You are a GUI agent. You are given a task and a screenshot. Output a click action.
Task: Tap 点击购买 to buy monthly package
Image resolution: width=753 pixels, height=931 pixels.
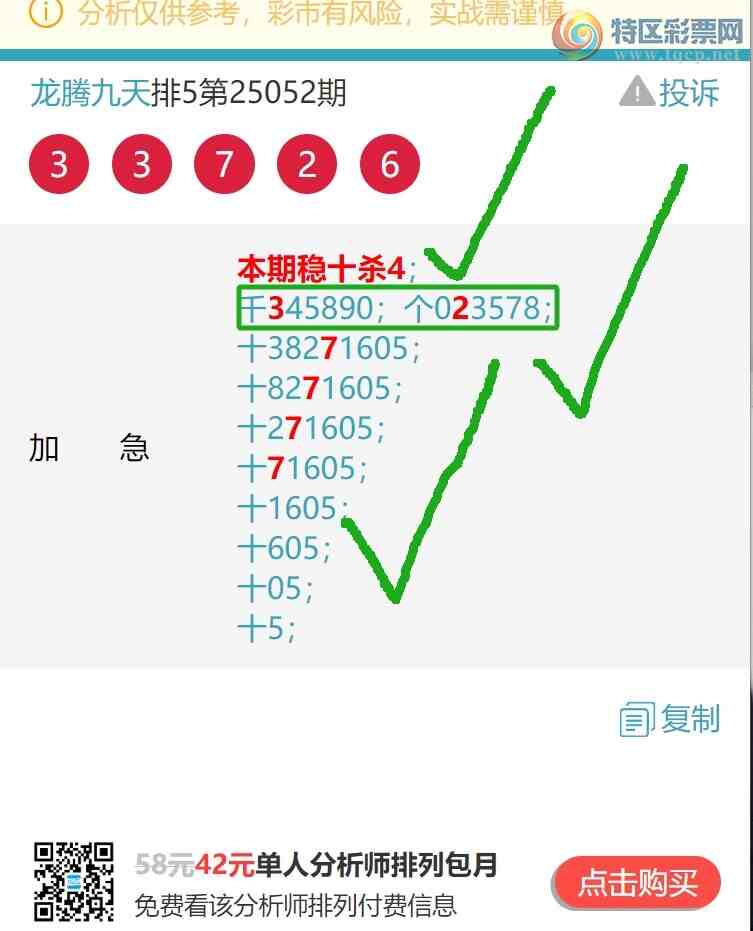(636, 883)
